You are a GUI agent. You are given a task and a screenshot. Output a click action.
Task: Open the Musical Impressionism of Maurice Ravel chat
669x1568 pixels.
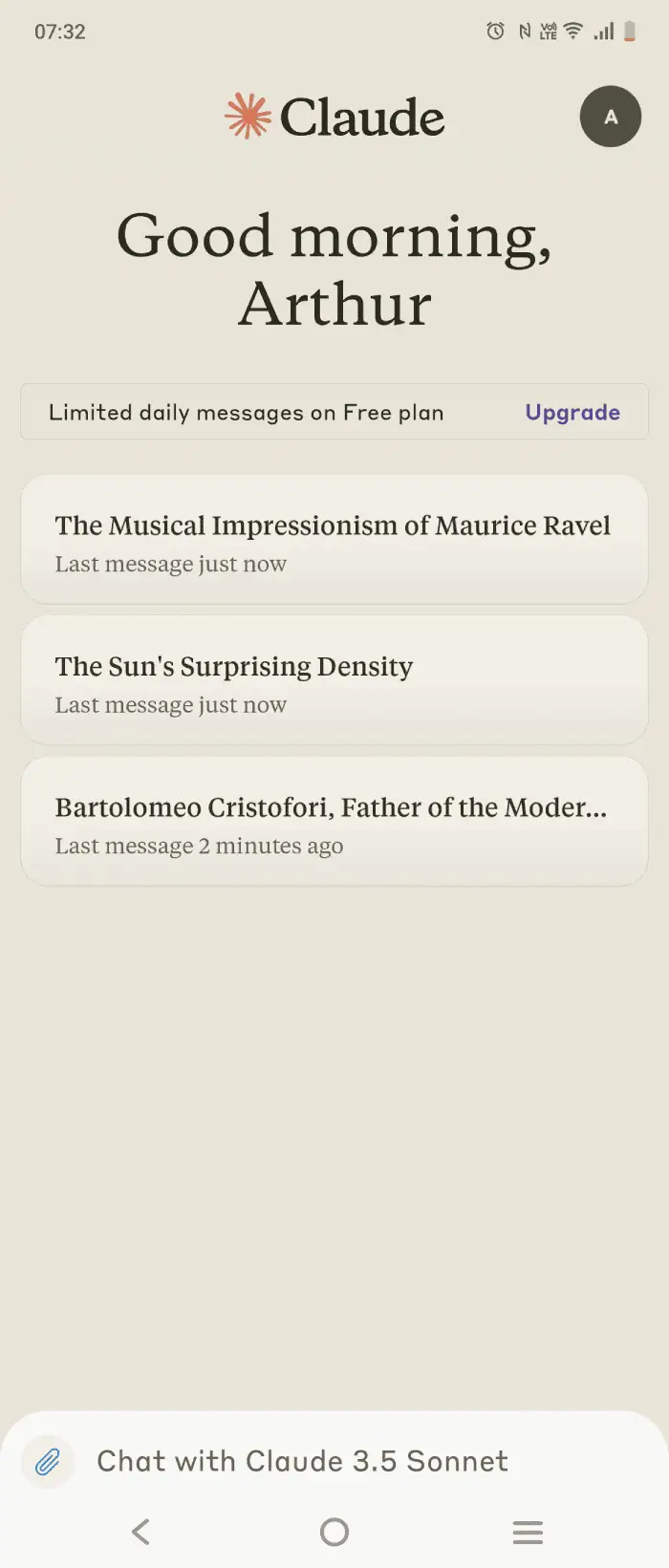pyautogui.click(x=334, y=540)
